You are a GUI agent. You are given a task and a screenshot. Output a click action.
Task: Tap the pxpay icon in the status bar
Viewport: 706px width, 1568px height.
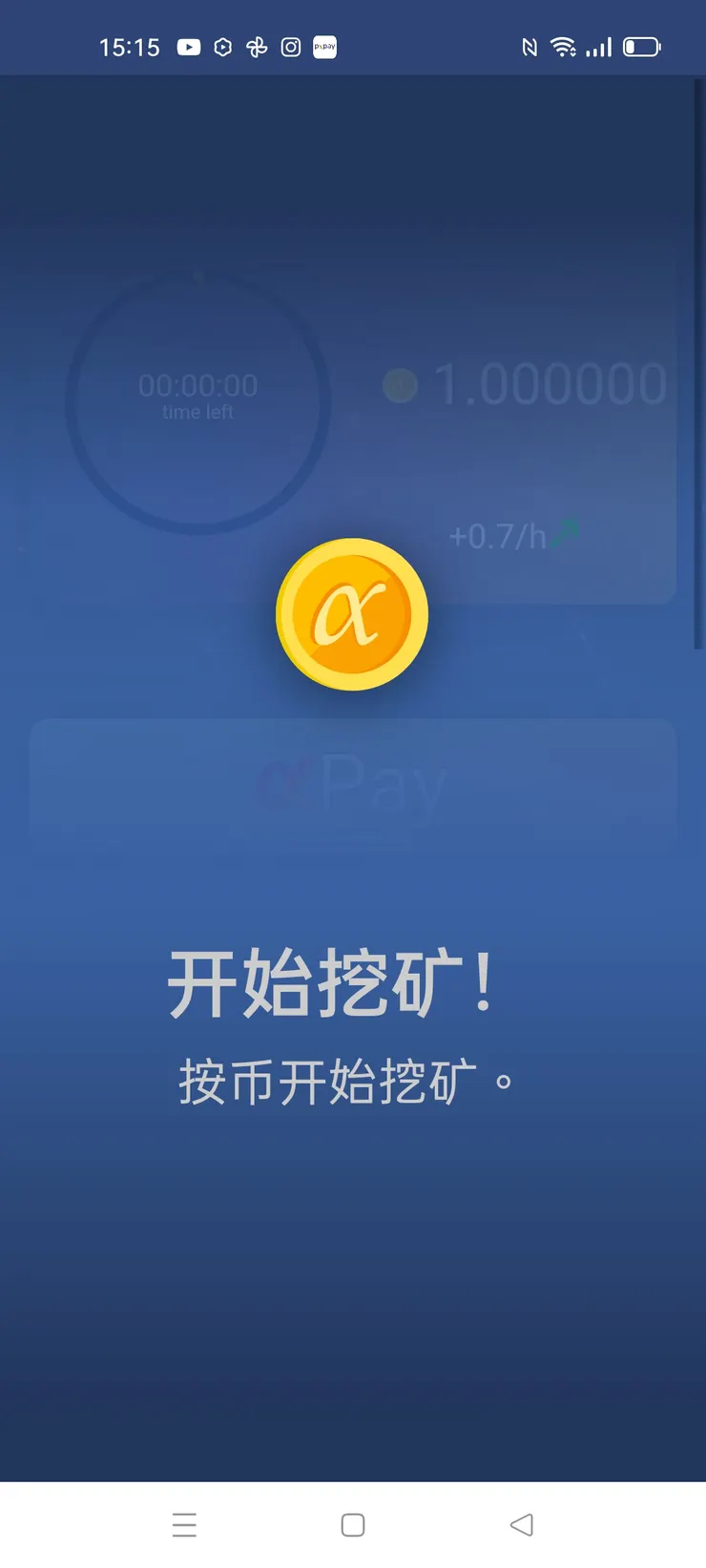[324, 47]
